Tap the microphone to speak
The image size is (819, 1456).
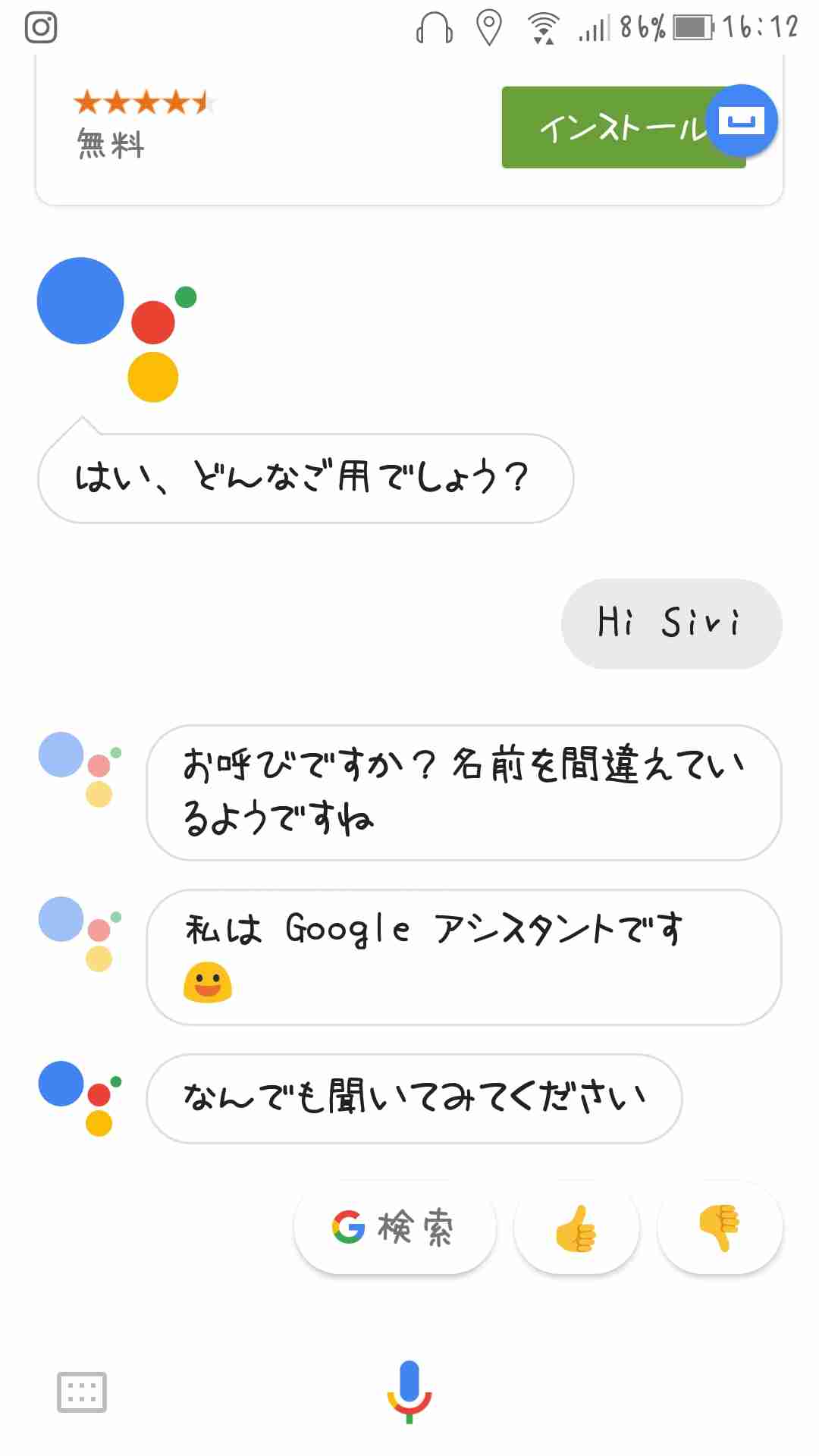click(x=409, y=1392)
